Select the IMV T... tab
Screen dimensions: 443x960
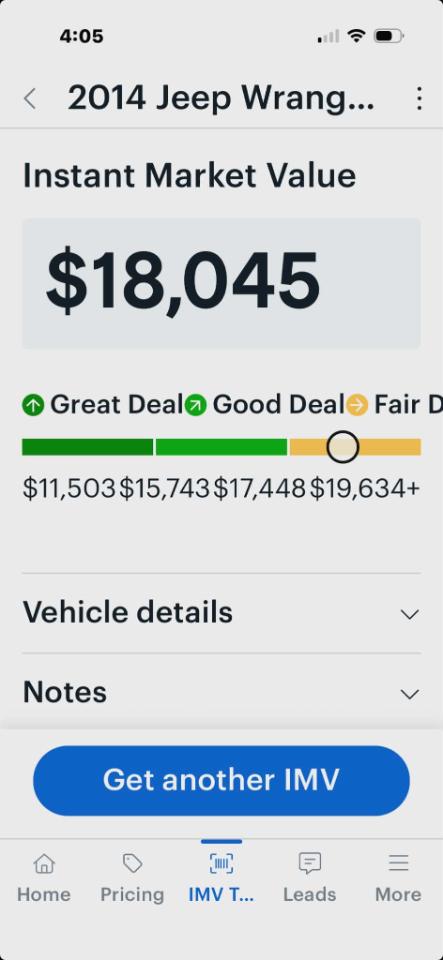[x=221, y=878]
